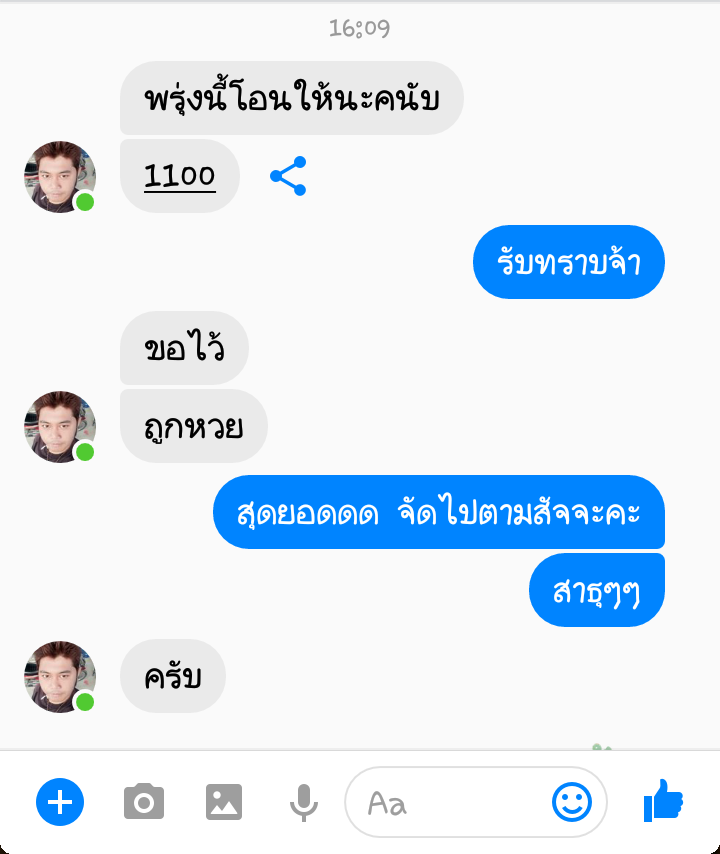The height and width of the screenshot is (854, 720).
Task: Send a thumbs-up like sticker
Action: tap(662, 802)
